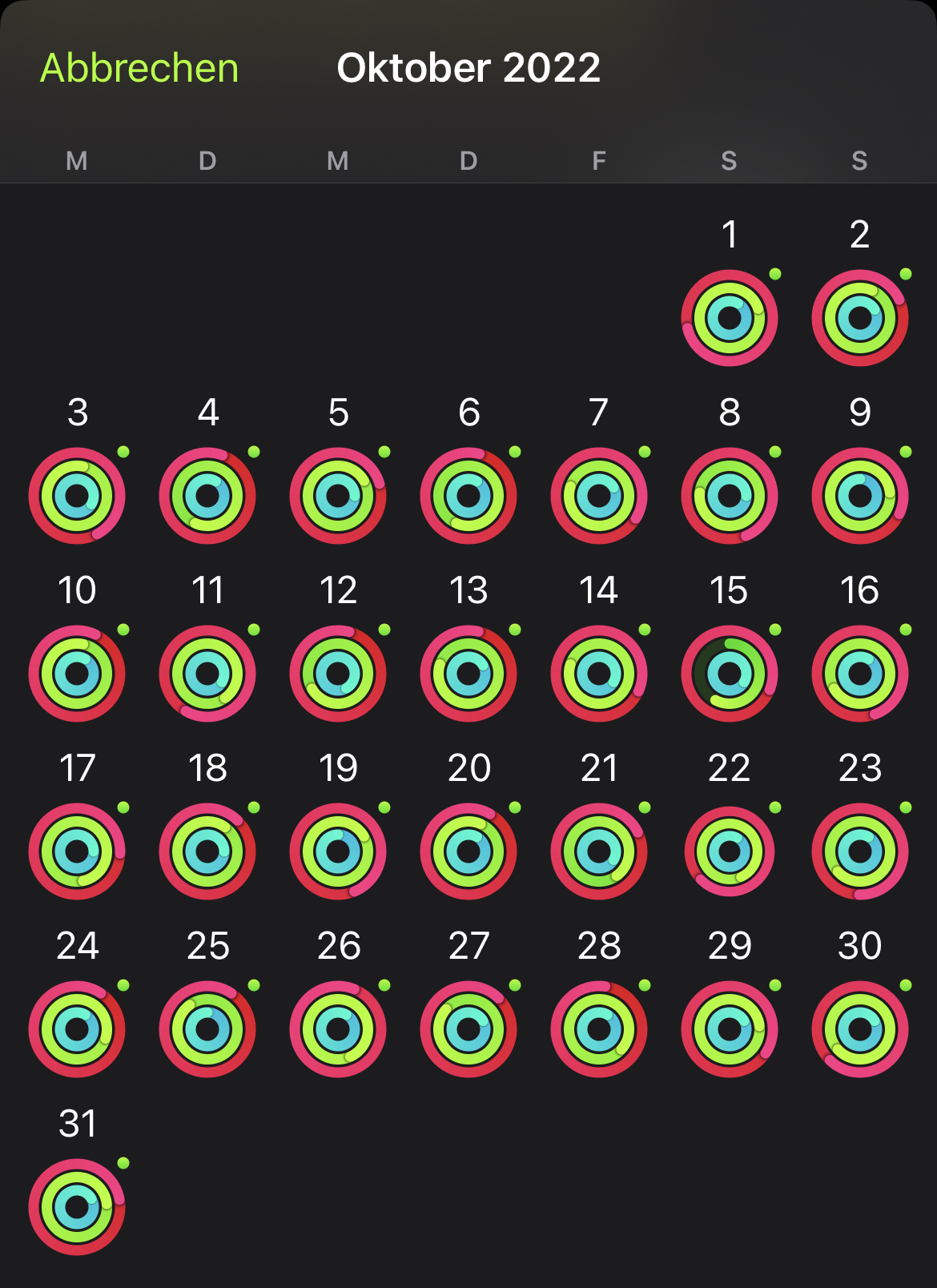Image resolution: width=937 pixels, height=1288 pixels.
Task: Select the rings for October 9
Action: 859,496
